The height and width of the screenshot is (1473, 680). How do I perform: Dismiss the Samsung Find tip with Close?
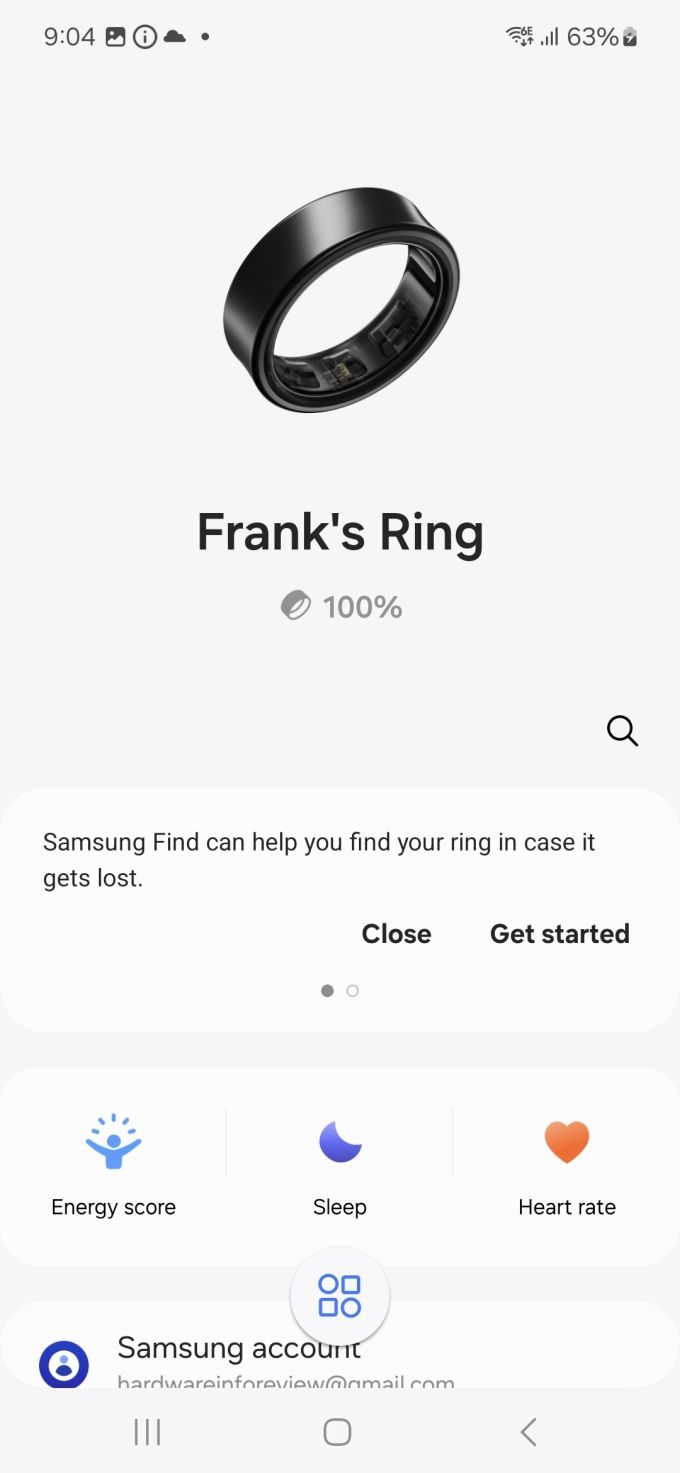[x=396, y=934]
